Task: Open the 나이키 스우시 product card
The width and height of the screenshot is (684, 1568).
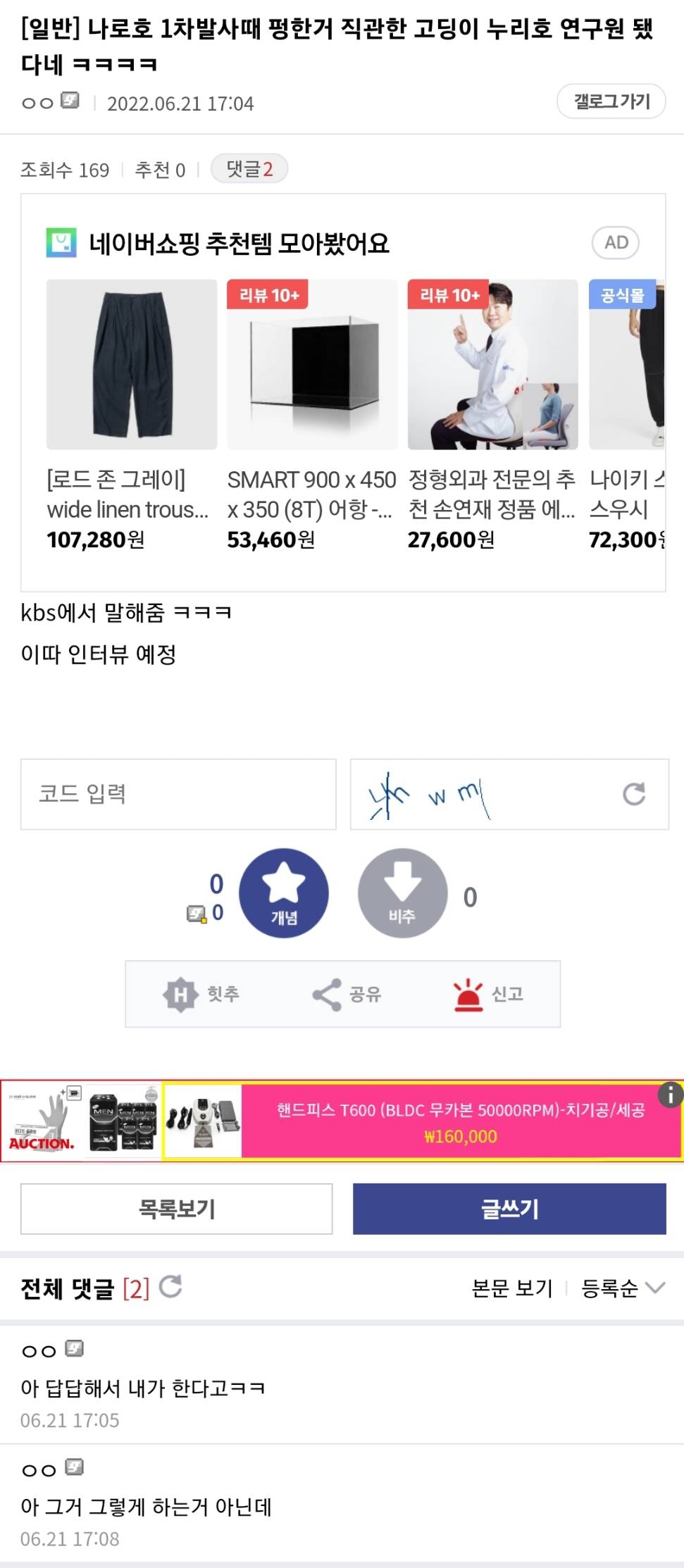Action: coord(627,414)
